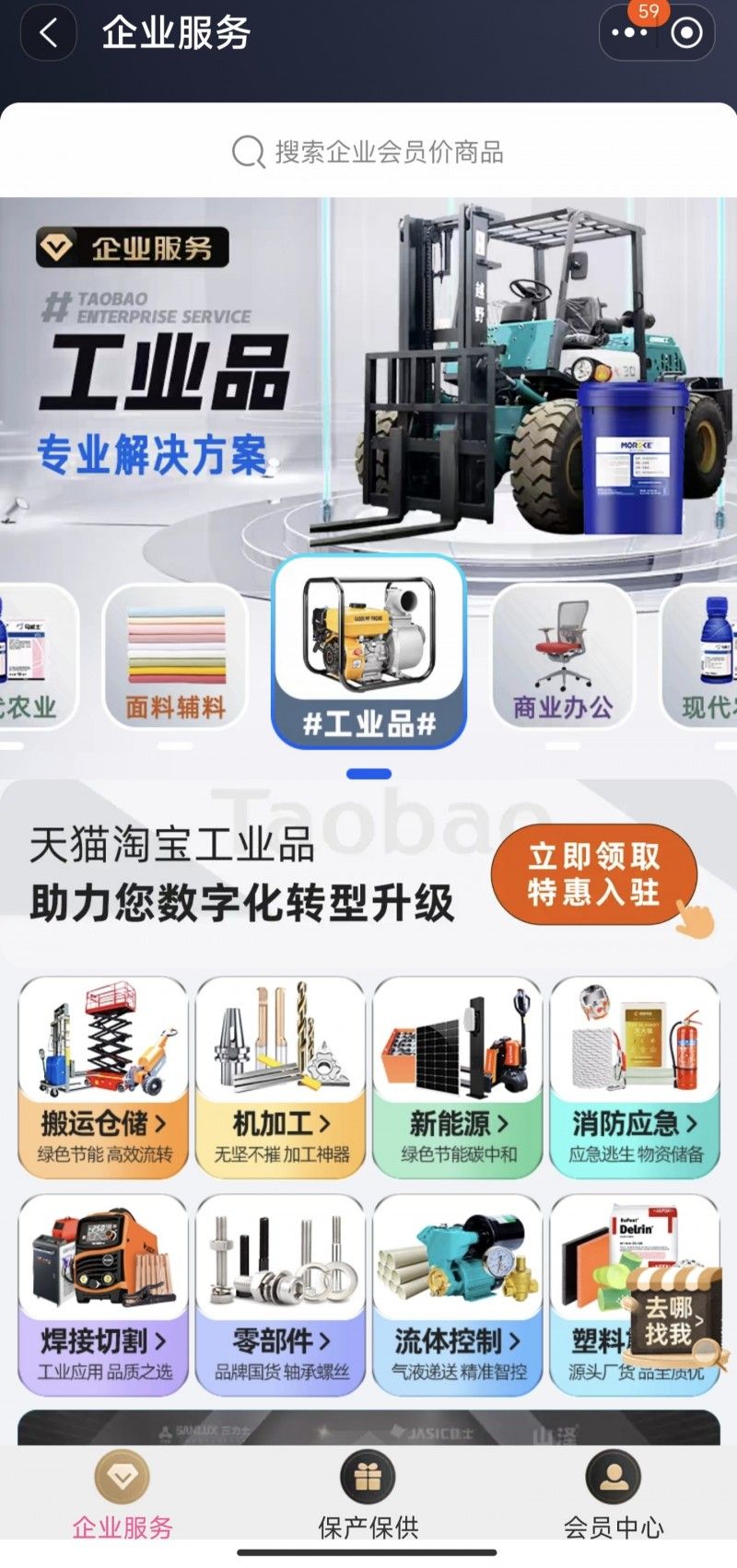Image resolution: width=737 pixels, height=1568 pixels.
Task: Close the mini program via circle icon
Action: 686,34
